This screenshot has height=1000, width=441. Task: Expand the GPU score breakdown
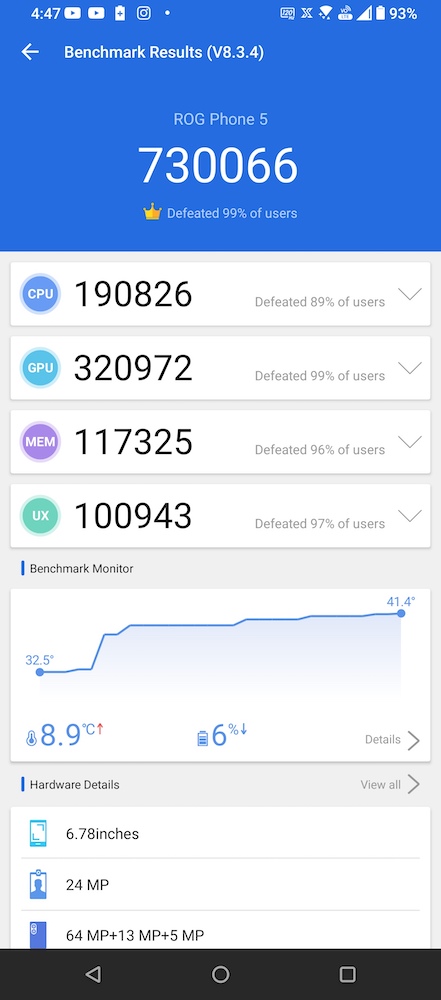click(409, 368)
